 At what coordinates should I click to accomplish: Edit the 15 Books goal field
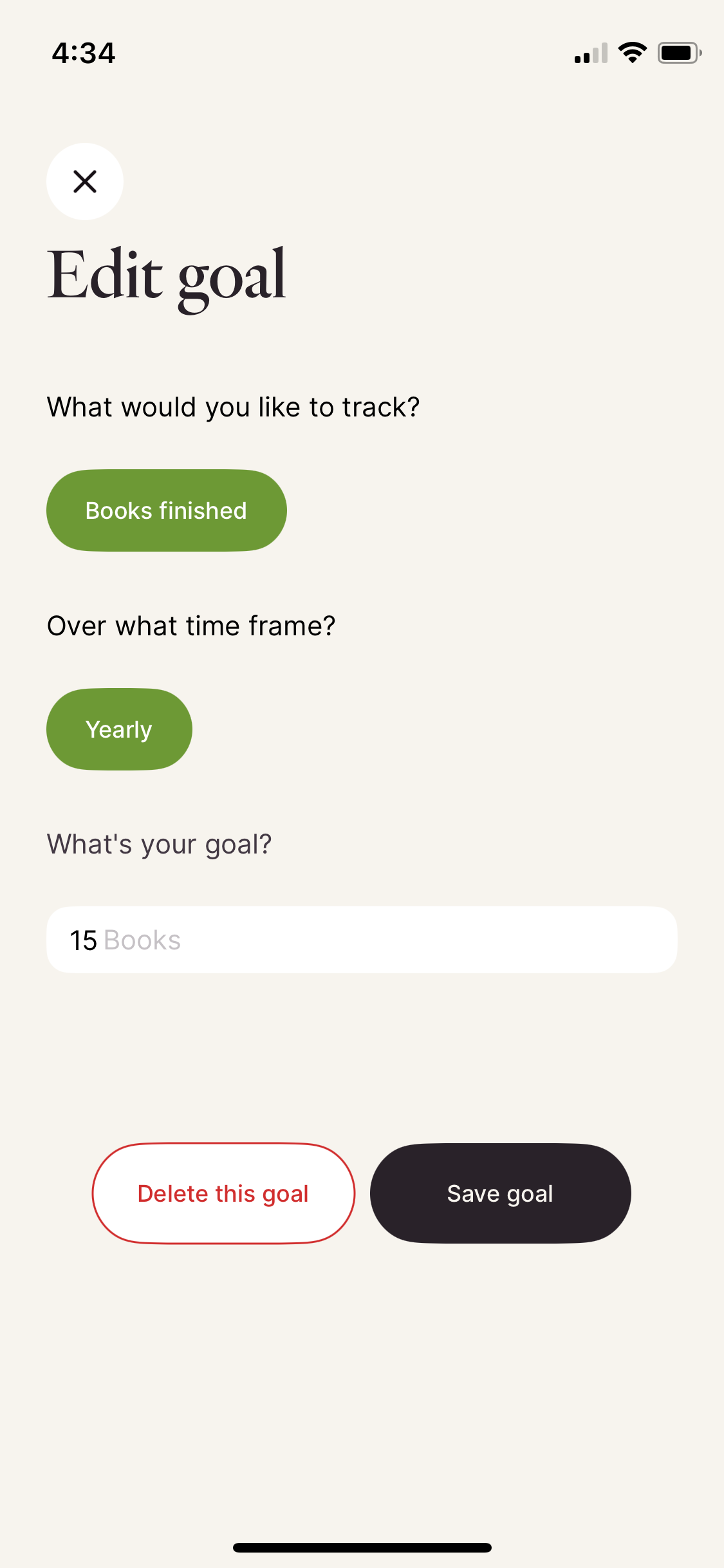click(362, 940)
